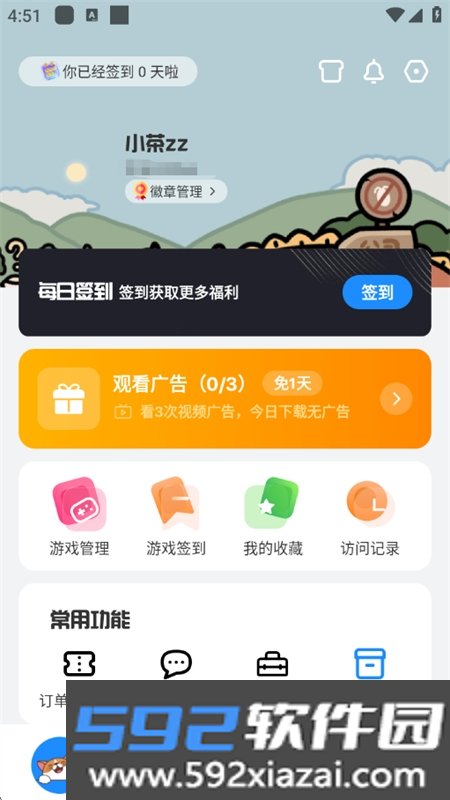Open the skin/theme shirt icon
450x800 pixels.
point(331,71)
